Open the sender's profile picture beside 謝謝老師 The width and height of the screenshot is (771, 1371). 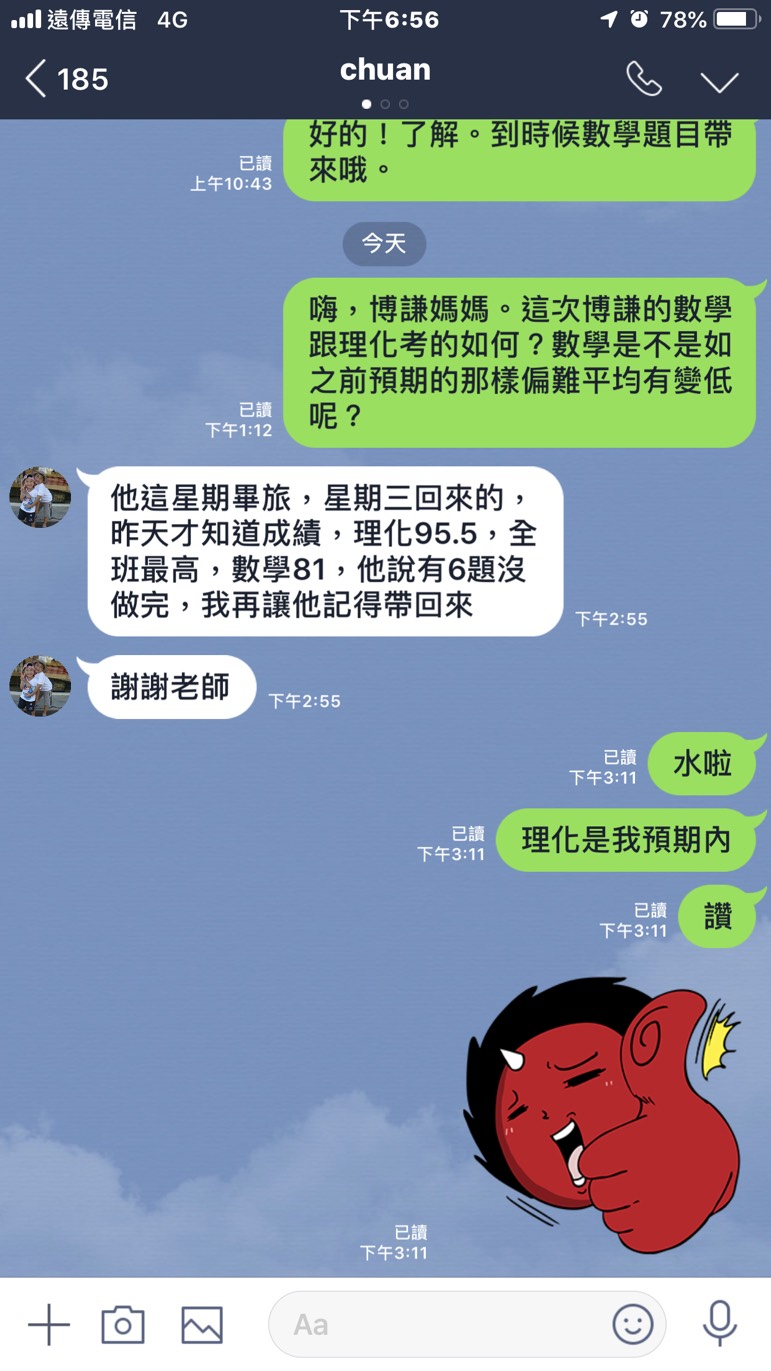tap(40, 686)
